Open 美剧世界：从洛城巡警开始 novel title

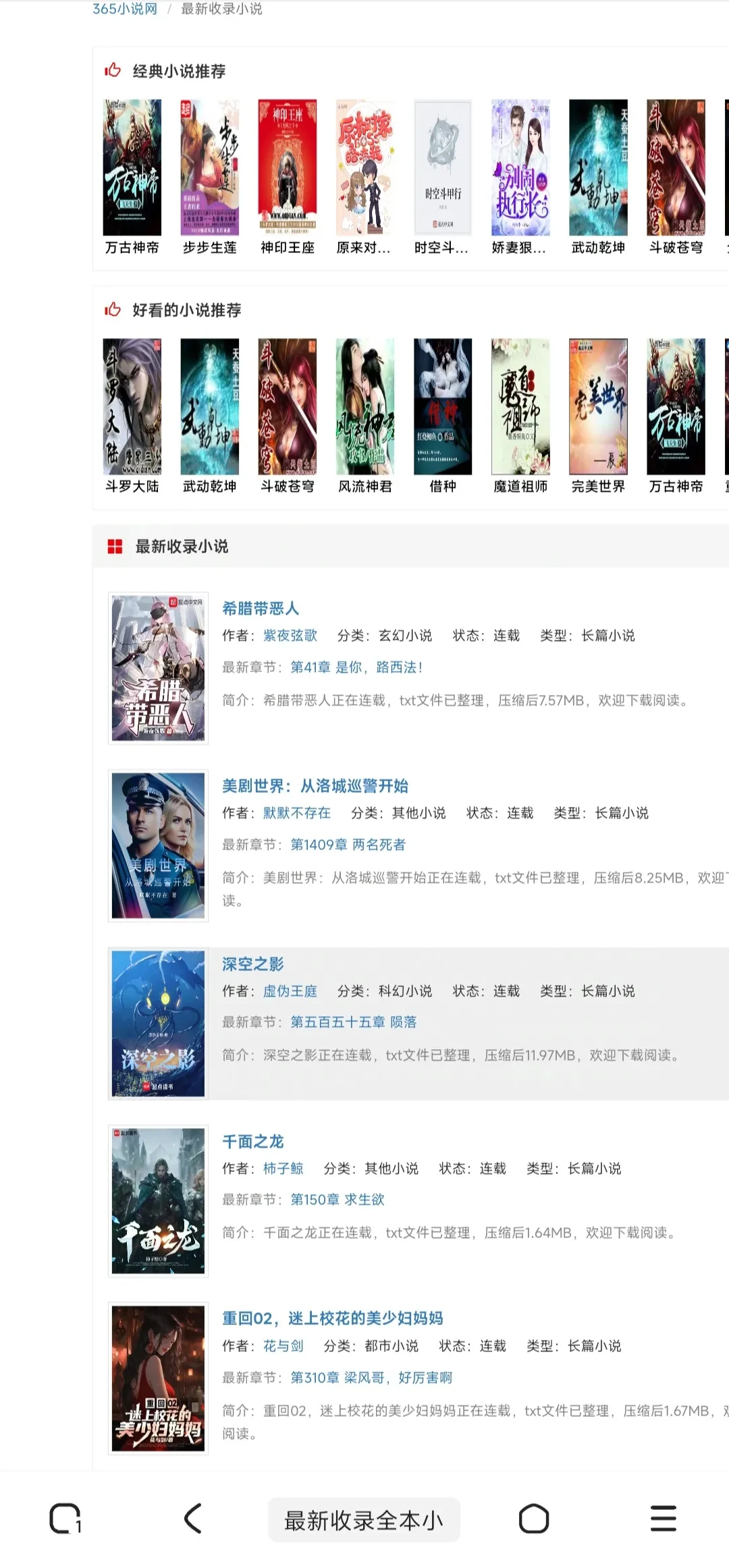click(315, 785)
